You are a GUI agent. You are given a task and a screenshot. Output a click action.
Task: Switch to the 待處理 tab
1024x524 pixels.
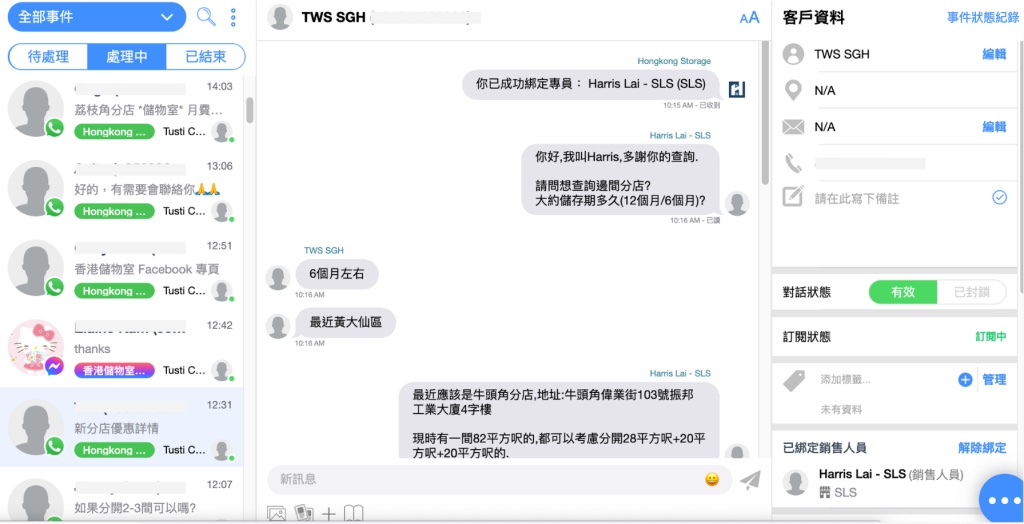pyautogui.click(x=47, y=57)
